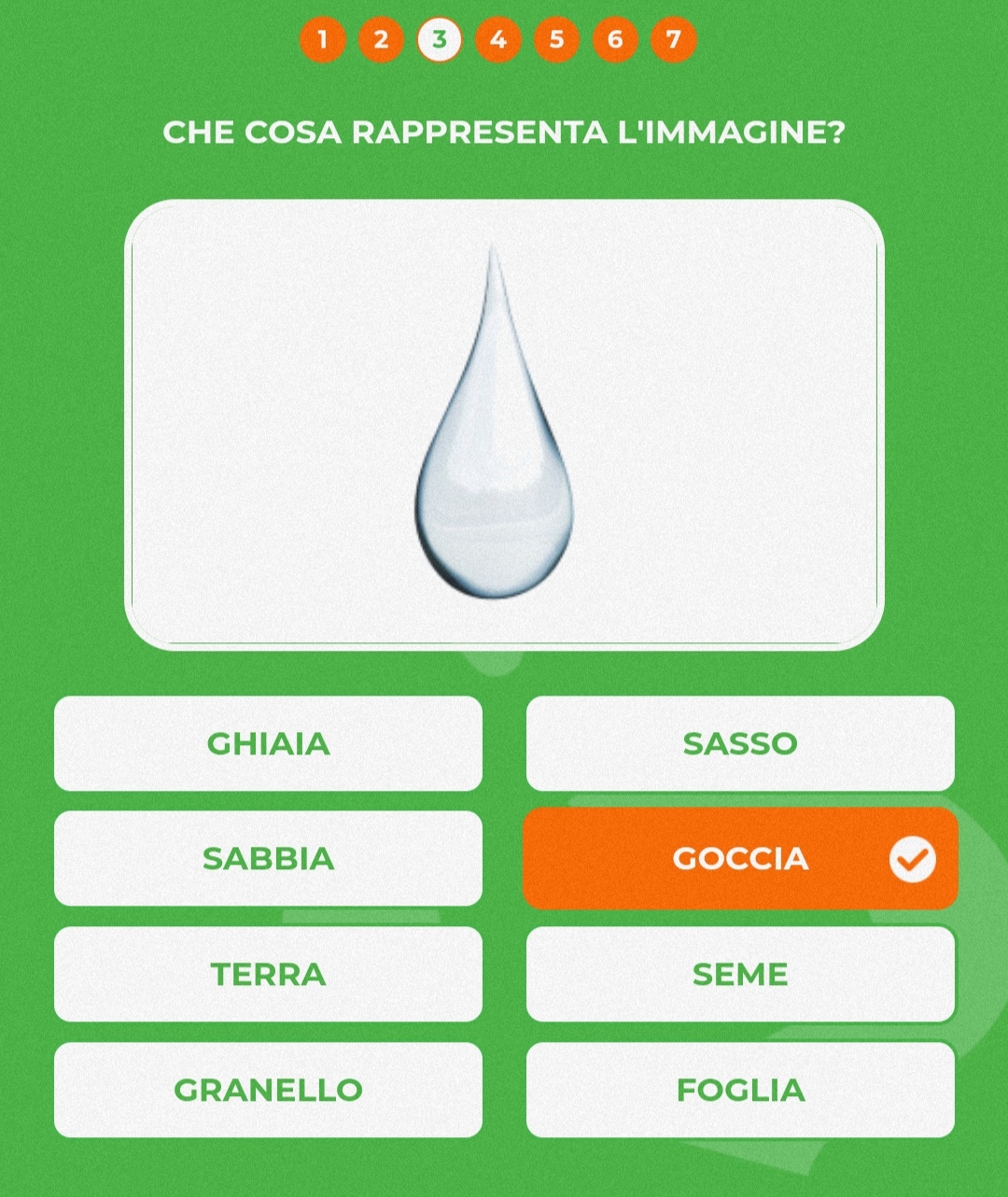Select SEME as the answer
Image resolution: width=1008 pixels, height=1197 pixels.
click(740, 974)
